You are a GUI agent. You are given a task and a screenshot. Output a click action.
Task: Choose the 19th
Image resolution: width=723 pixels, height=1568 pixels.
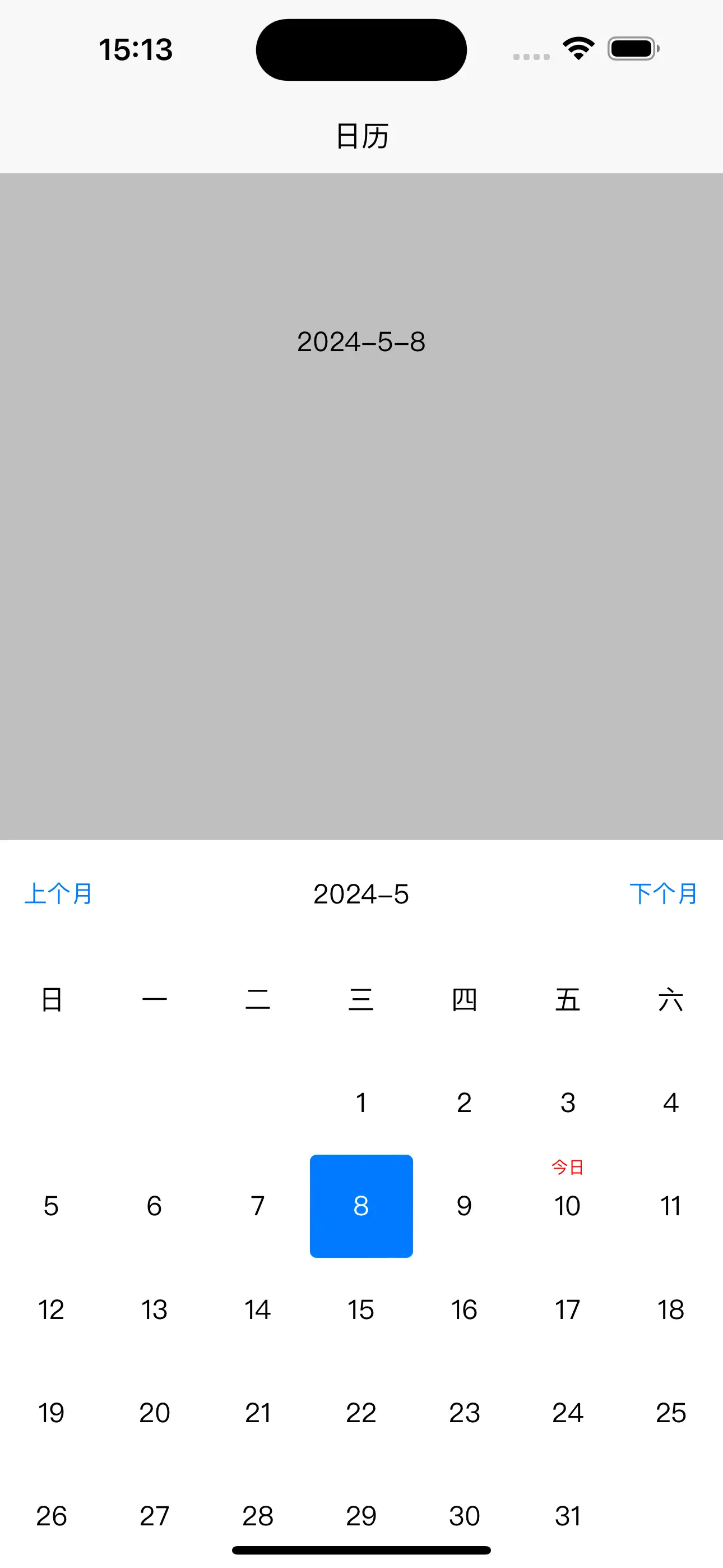tap(52, 1413)
